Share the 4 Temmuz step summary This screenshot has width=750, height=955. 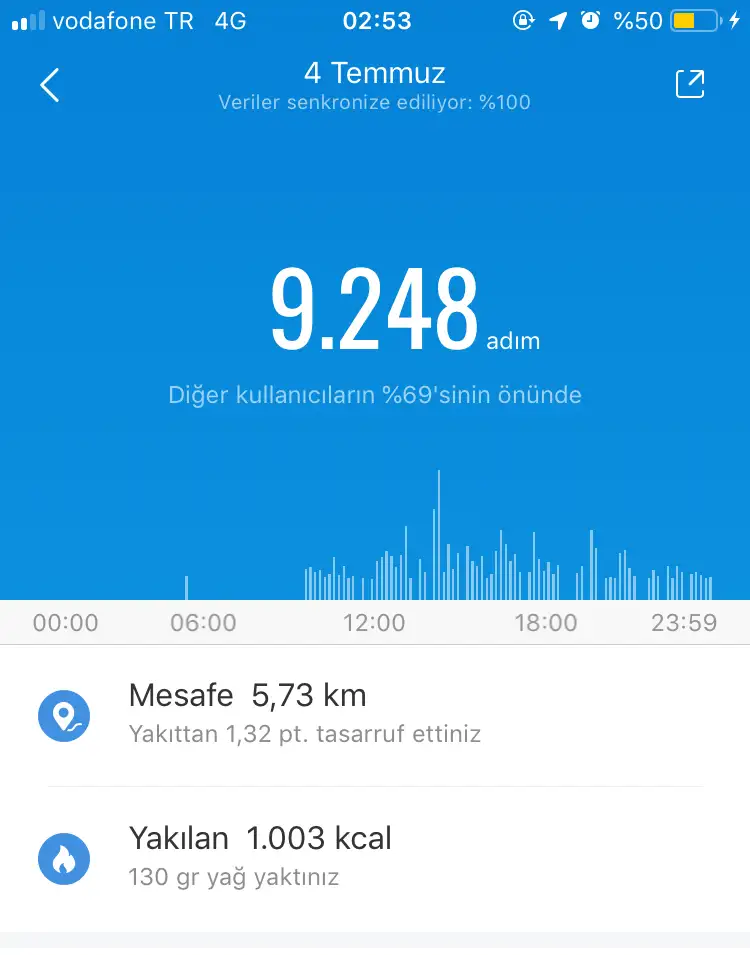click(690, 85)
